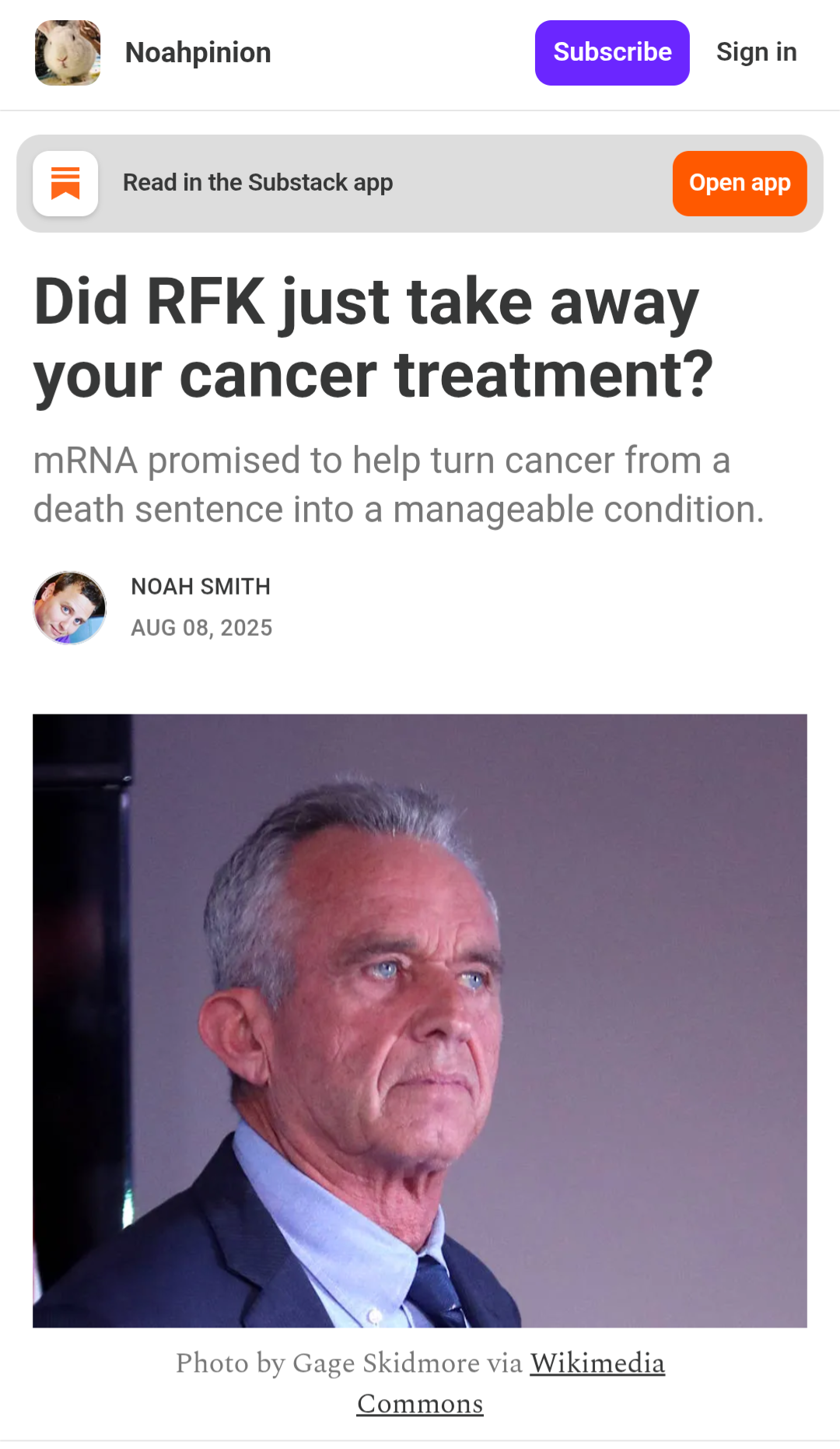View the article's header photo

click(420, 1020)
